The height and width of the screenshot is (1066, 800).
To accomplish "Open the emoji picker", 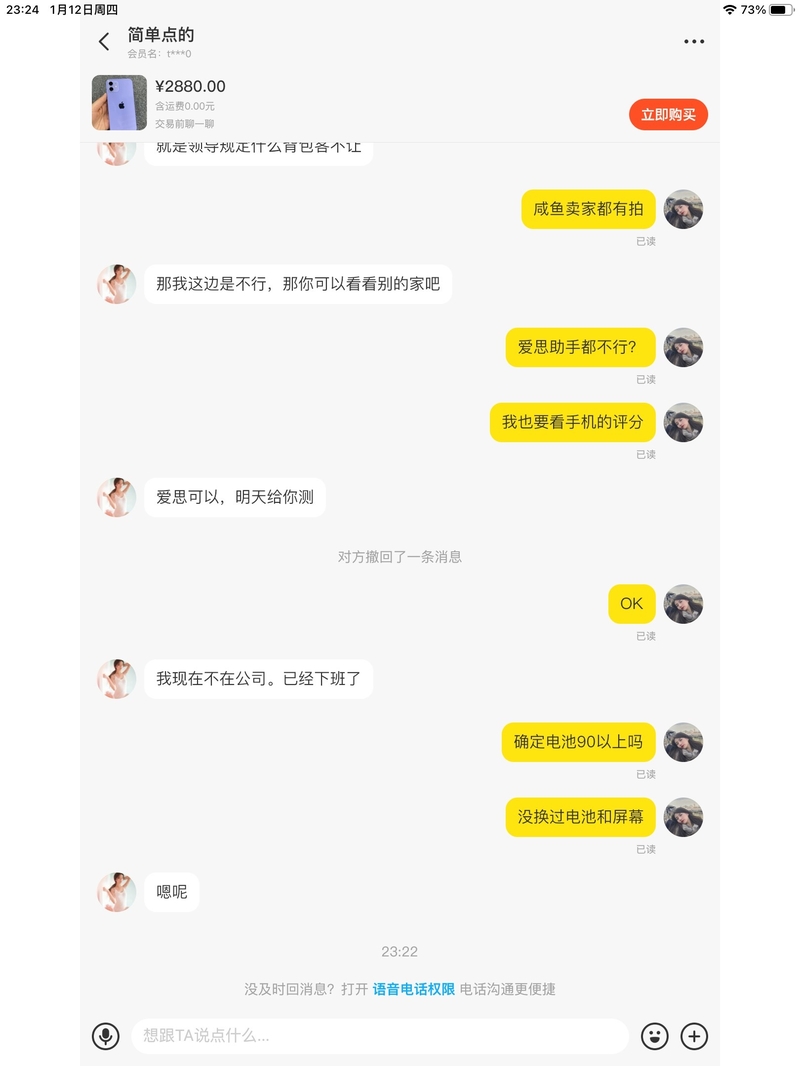I will tap(655, 1036).
